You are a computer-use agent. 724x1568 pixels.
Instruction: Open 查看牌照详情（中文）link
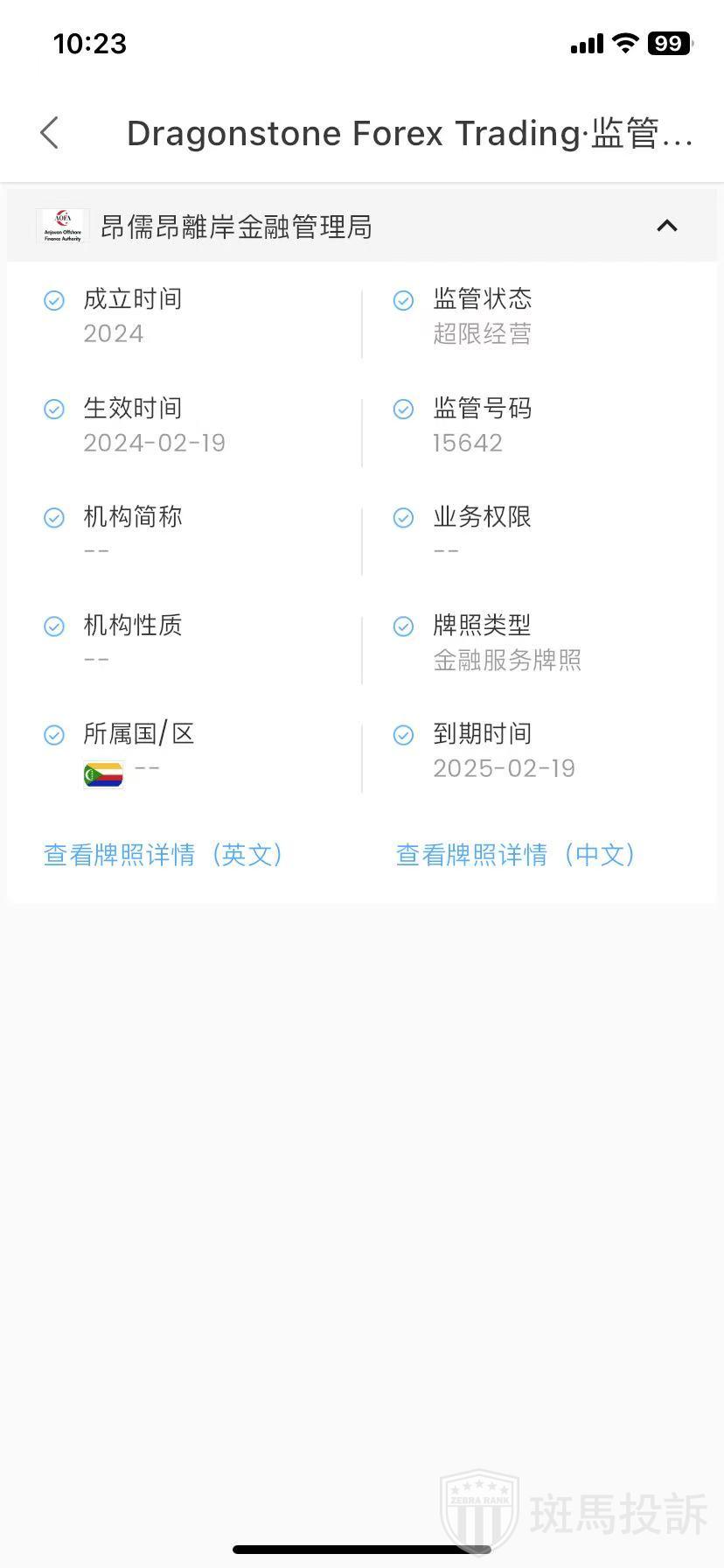pos(516,855)
